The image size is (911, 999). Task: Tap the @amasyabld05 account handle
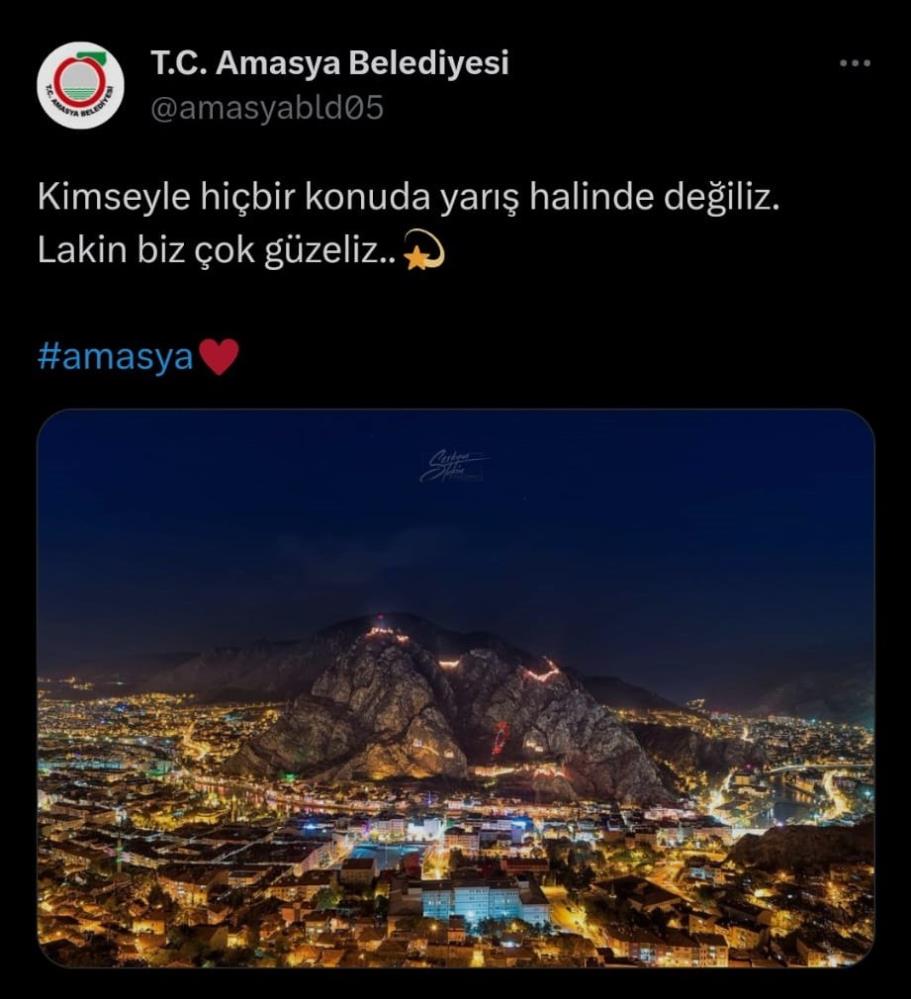[x=267, y=108]
